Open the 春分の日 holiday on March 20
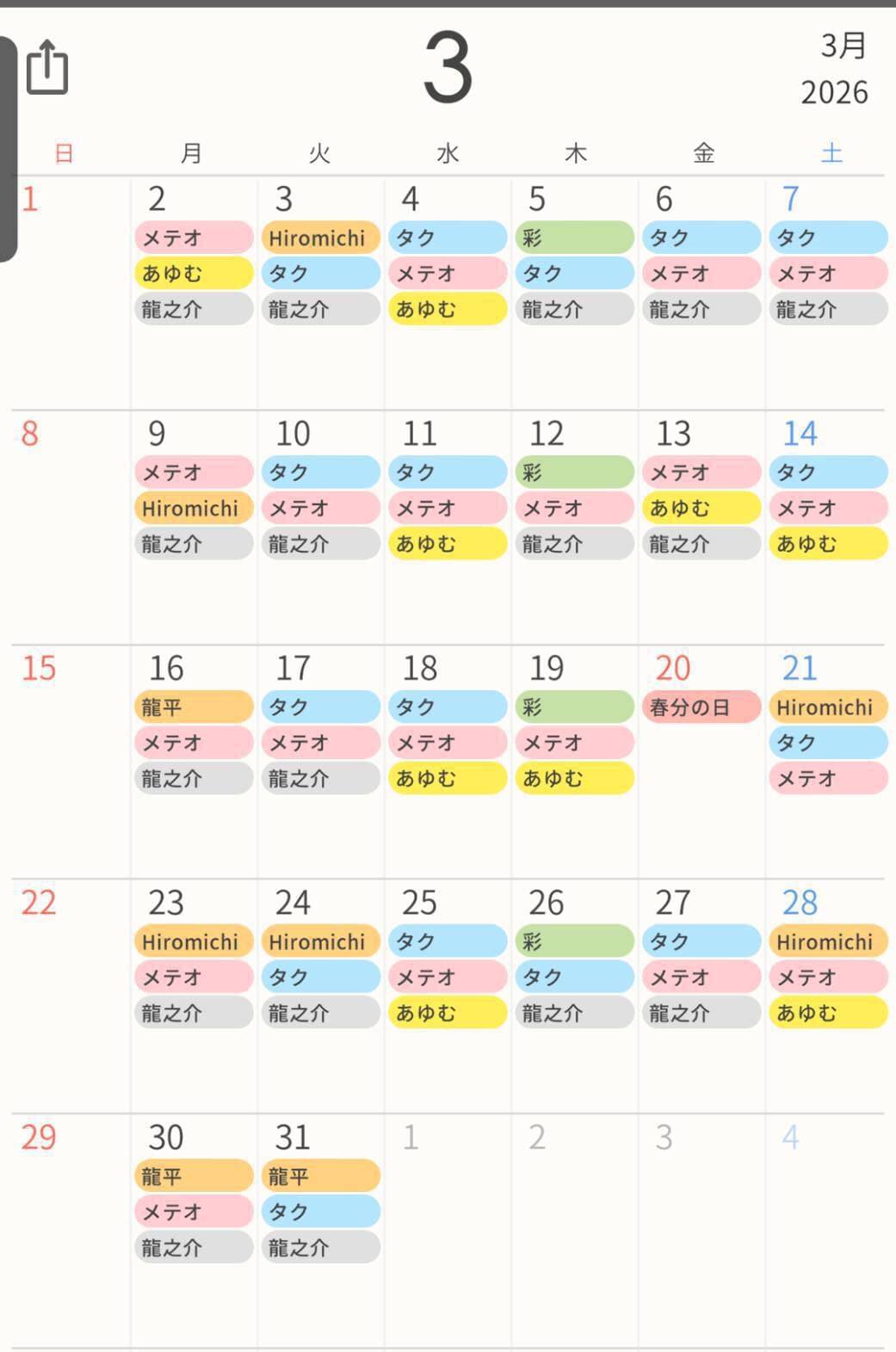This screenshot has width=896, height=1352. [700, 707]
